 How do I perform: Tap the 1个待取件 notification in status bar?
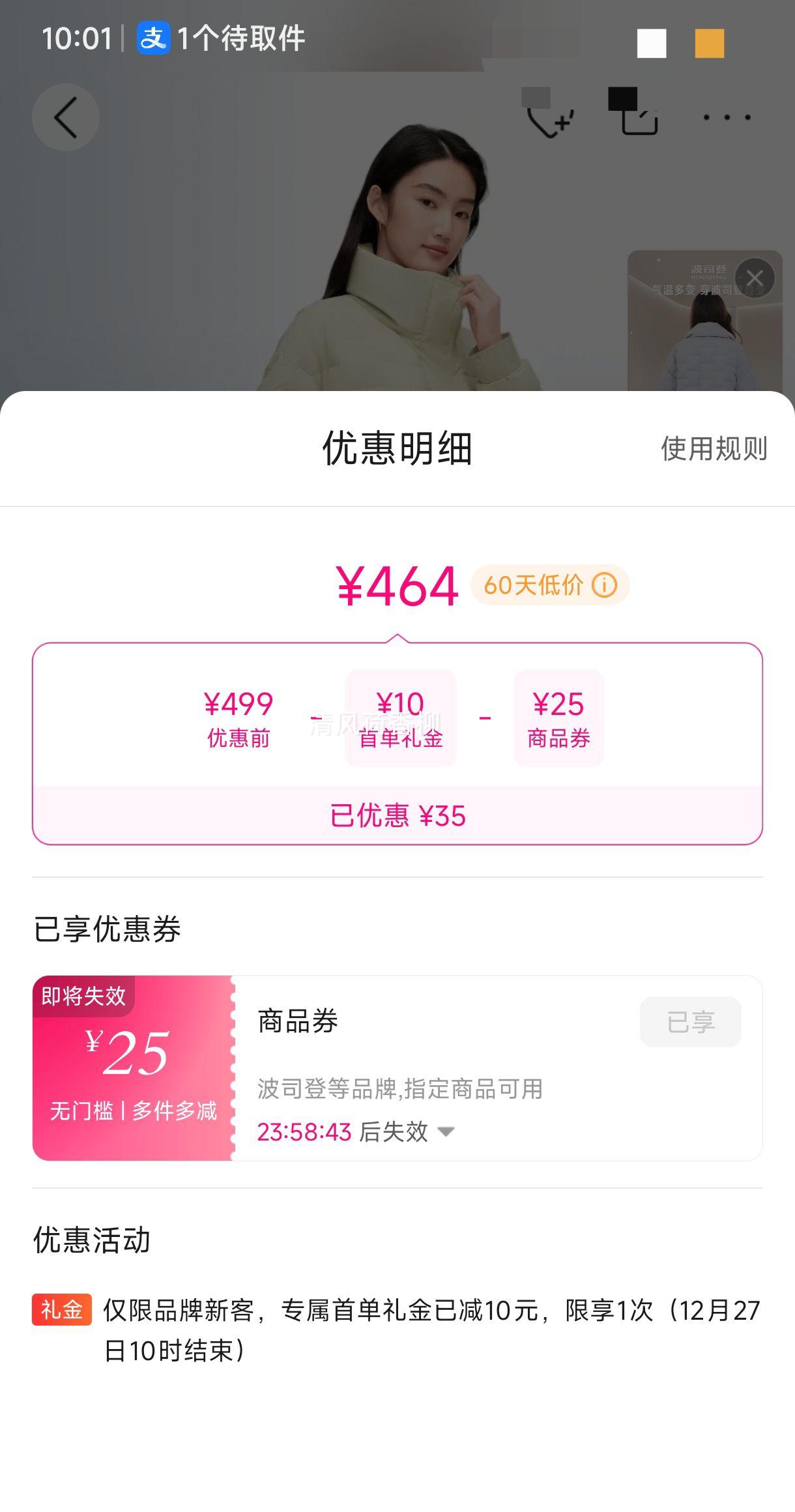[x=241, y=37]
